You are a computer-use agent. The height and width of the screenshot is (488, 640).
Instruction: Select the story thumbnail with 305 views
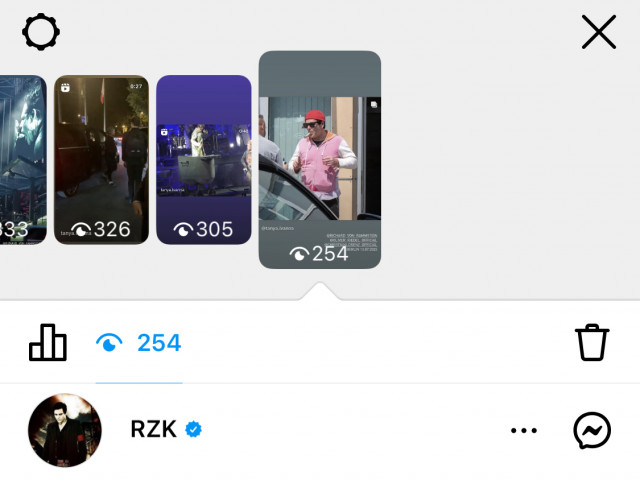204,160
